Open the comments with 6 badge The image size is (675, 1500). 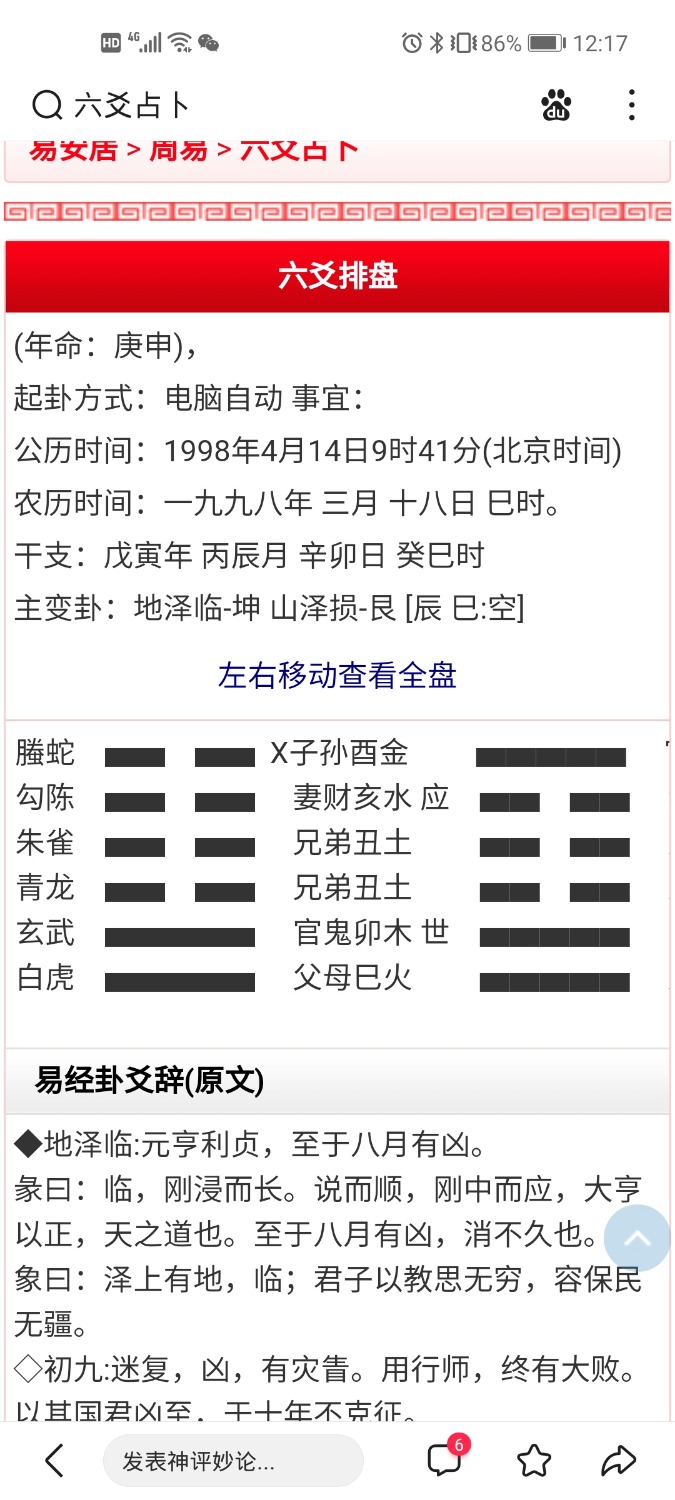(446, 1459)
